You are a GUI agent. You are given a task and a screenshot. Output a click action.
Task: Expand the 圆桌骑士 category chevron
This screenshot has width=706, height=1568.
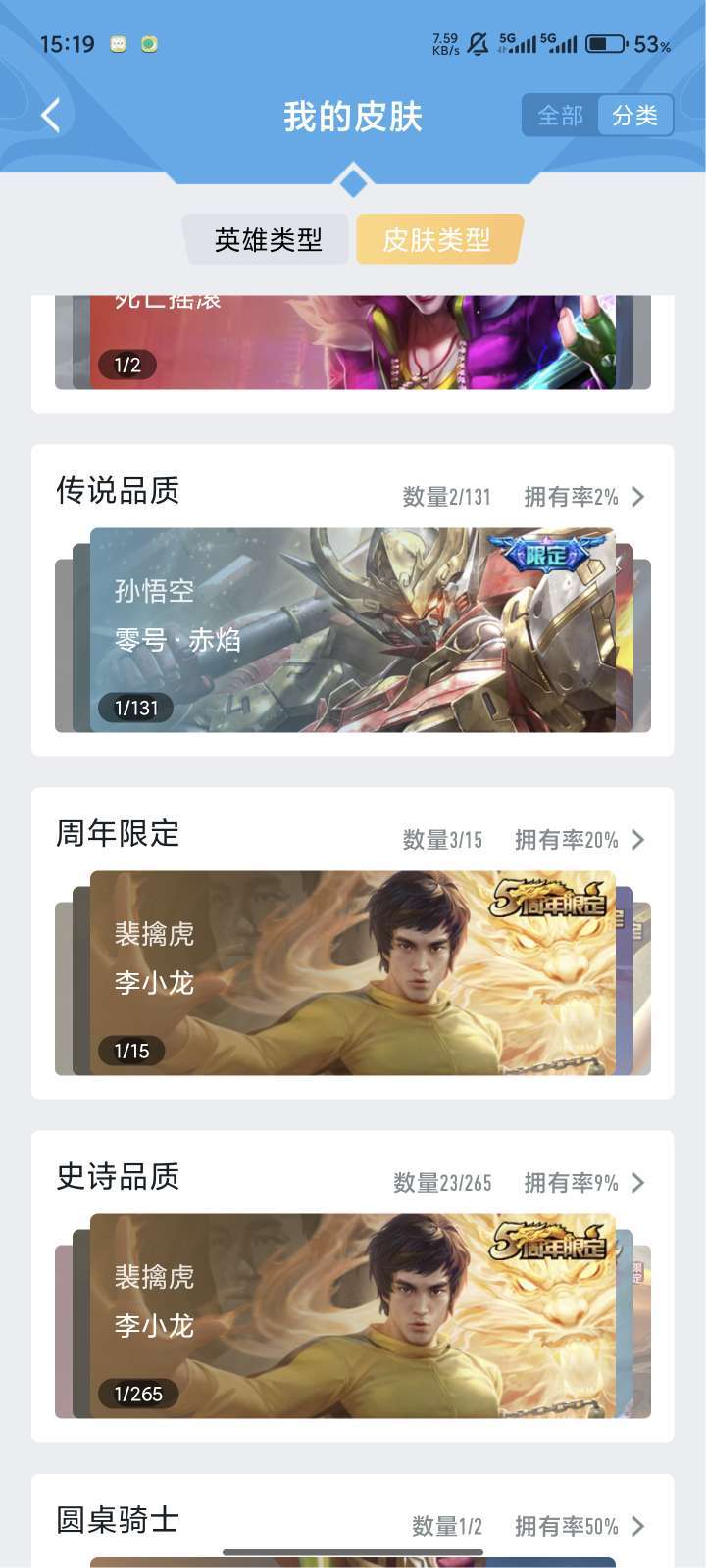click(x=638, y=1526)
